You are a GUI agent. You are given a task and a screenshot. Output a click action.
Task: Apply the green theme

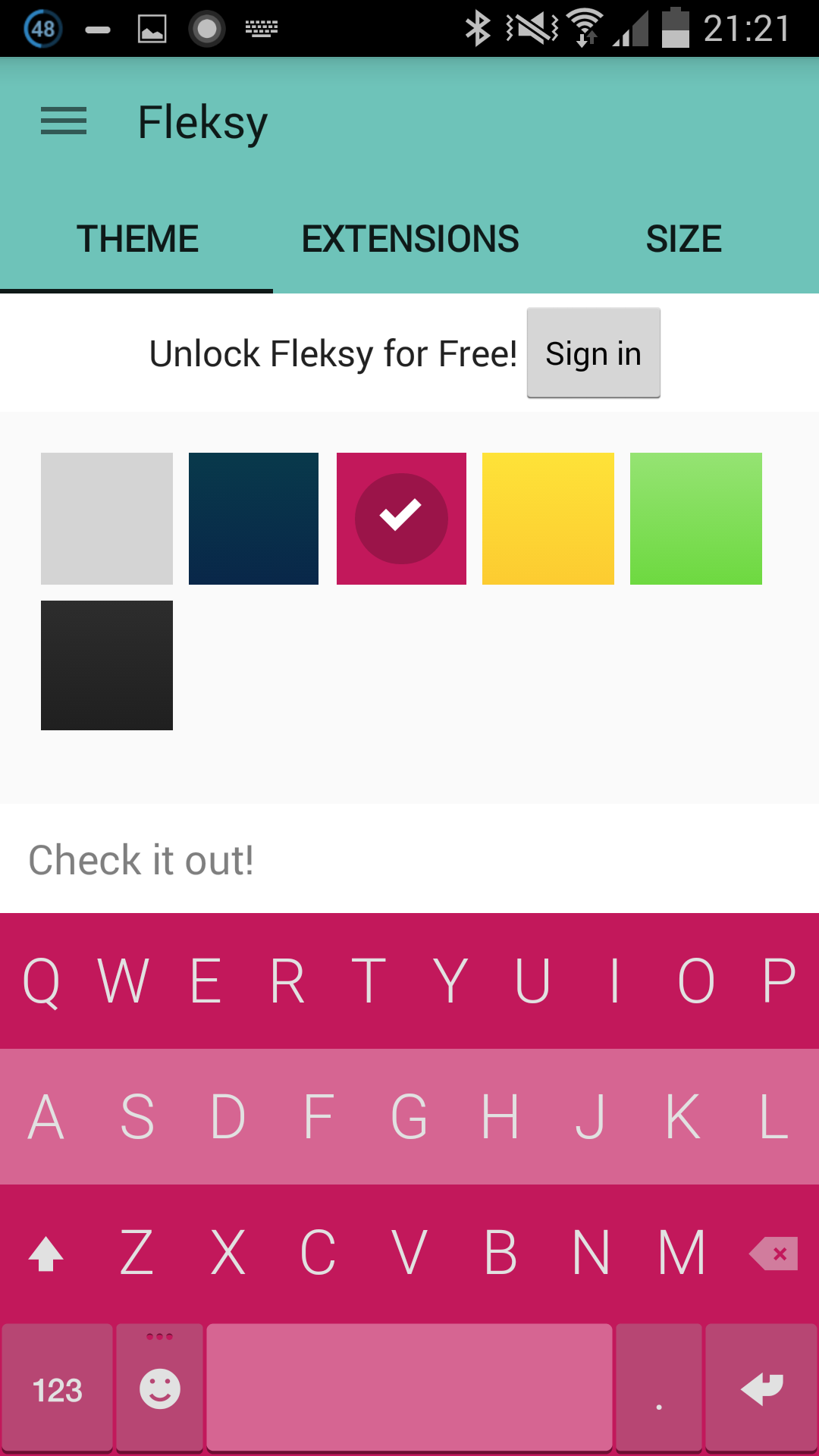(695, 519)
